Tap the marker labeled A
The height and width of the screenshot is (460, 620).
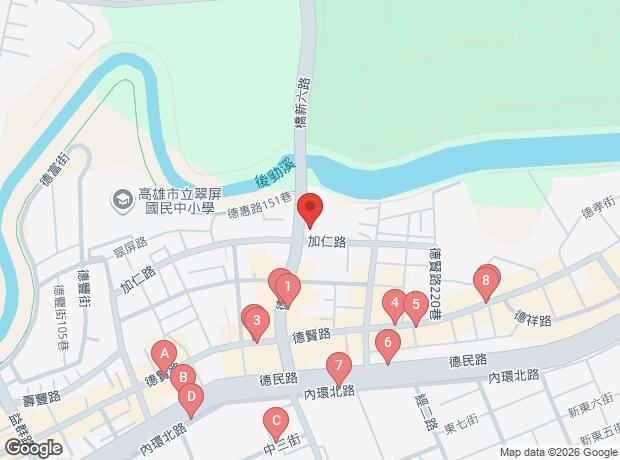coord(165,353)
